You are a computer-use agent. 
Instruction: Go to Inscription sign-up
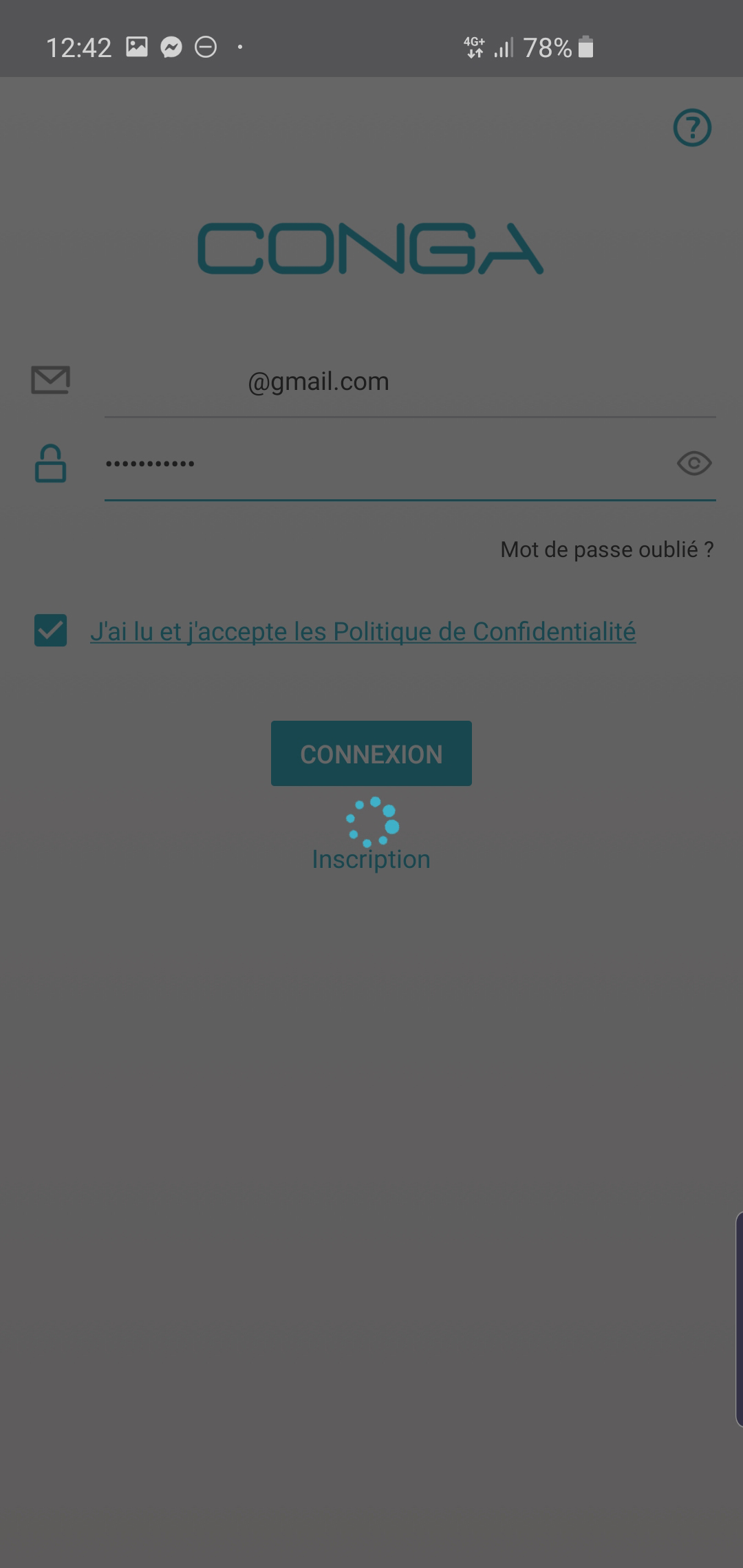click(x=371, y=860)
